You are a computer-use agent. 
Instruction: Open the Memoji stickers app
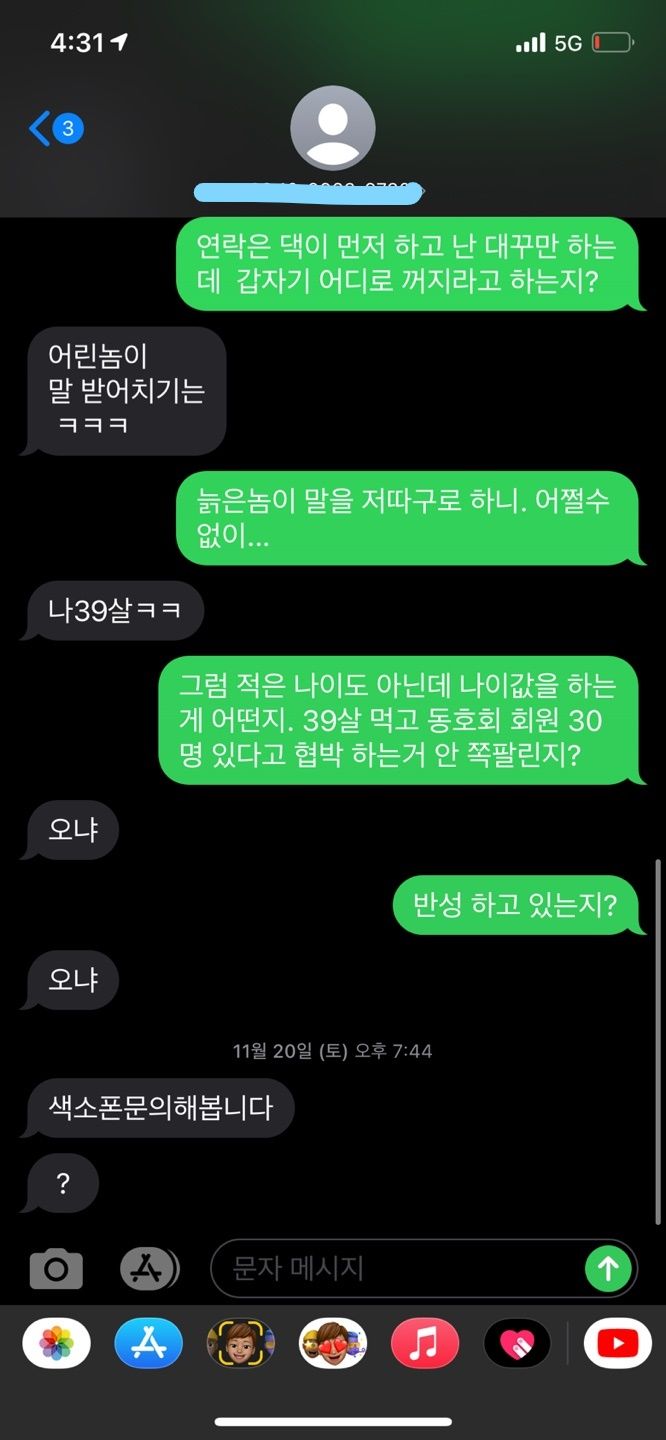[333, 1343]
